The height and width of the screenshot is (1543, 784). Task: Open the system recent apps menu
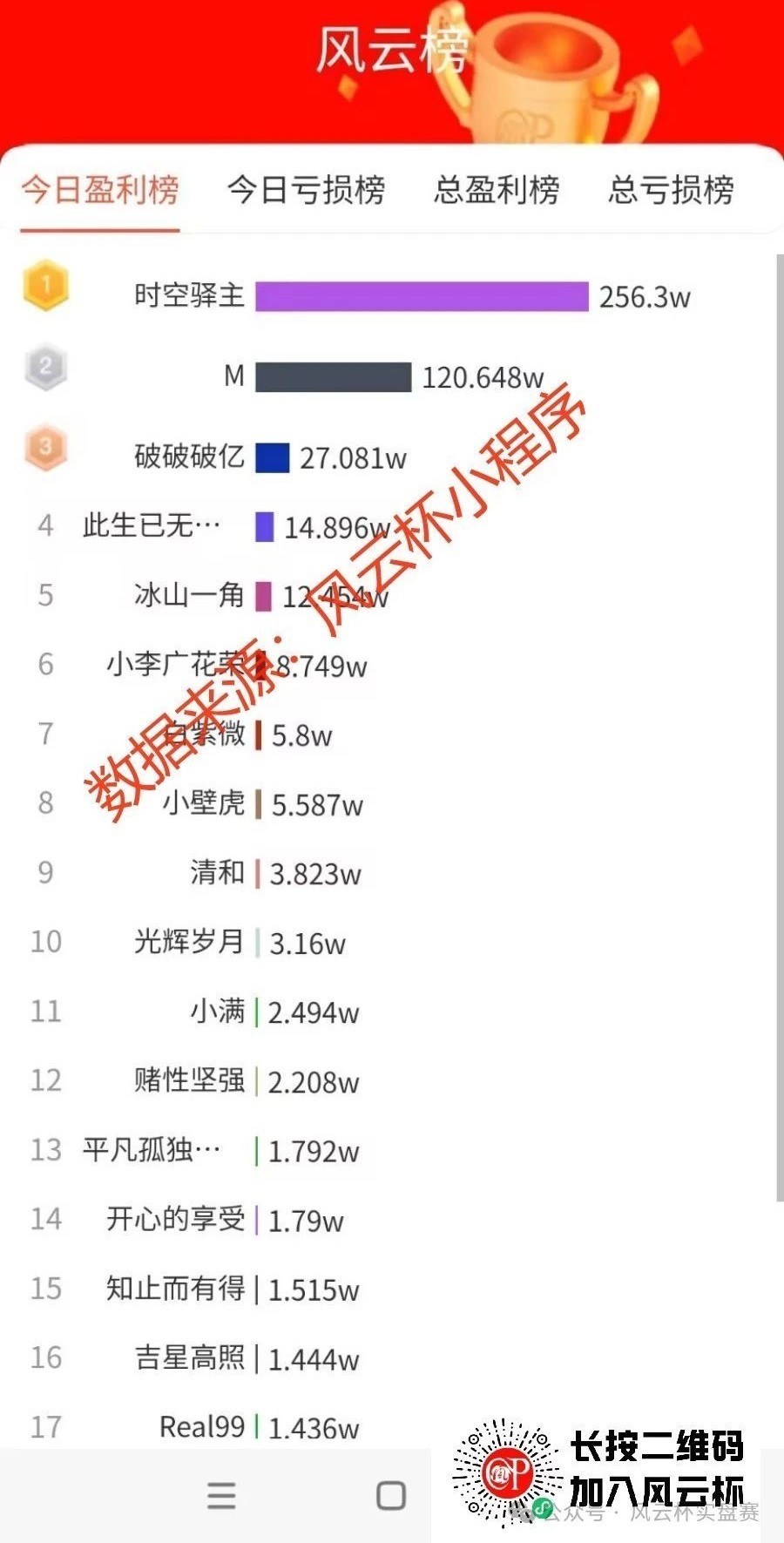click(221, 1495)
